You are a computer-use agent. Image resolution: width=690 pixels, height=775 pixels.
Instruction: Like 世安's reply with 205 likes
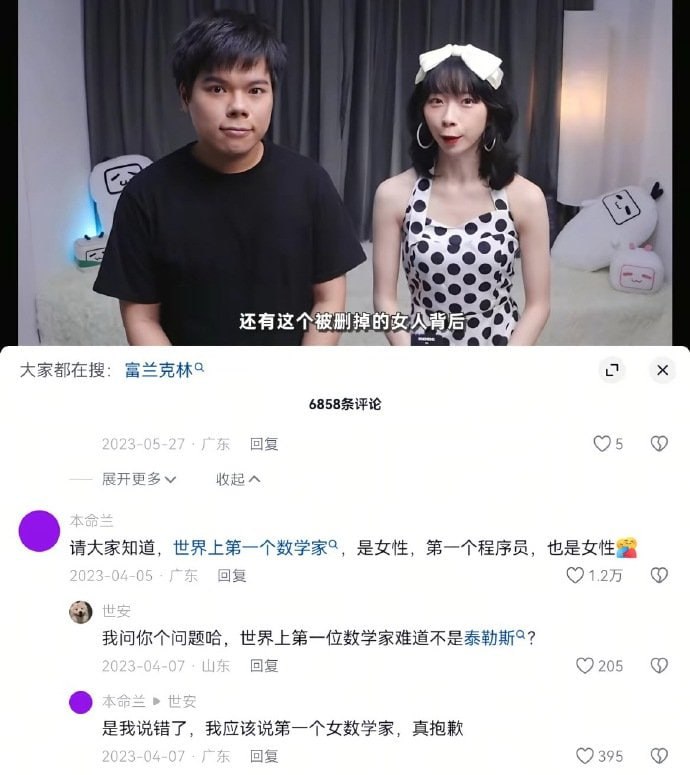[x=585, y=665]
